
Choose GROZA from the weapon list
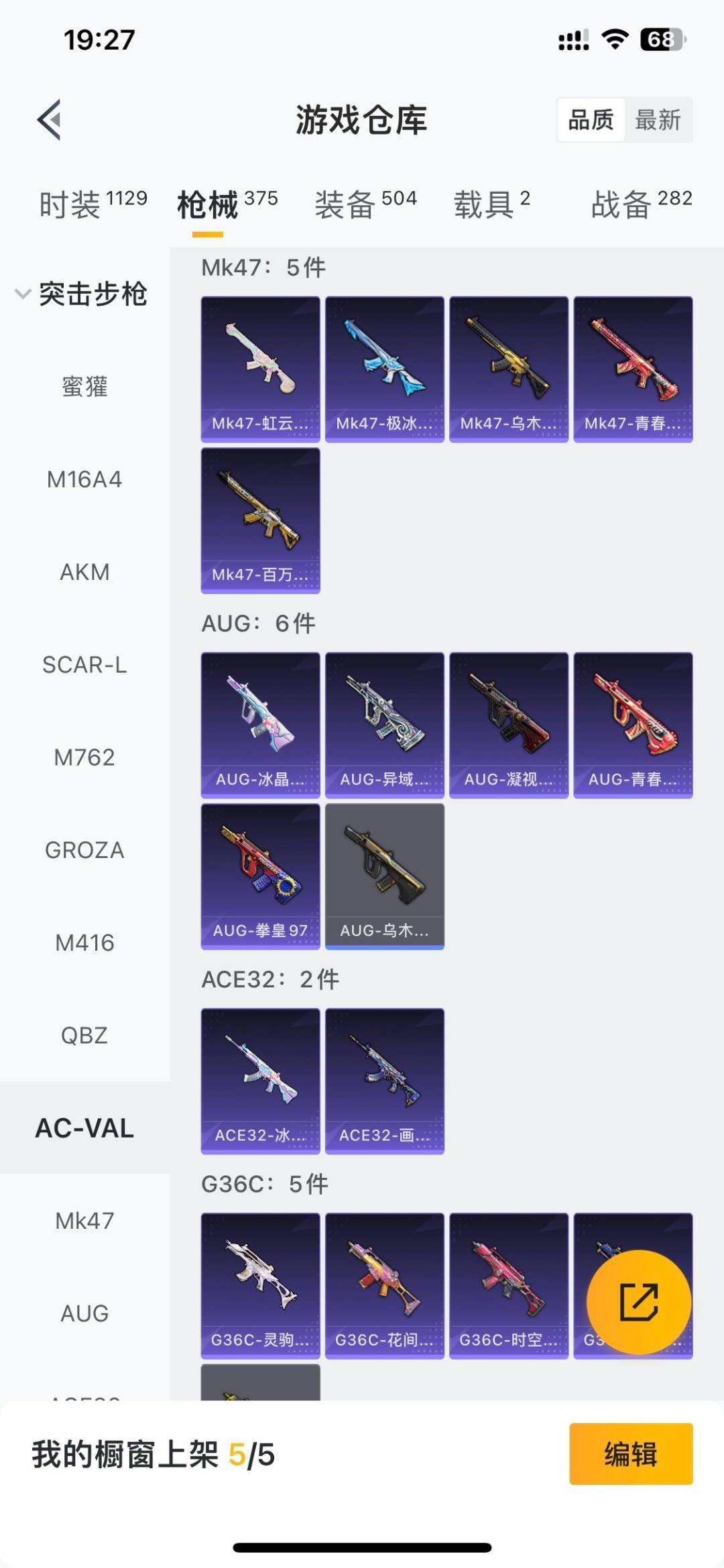(x=84, y=850)
